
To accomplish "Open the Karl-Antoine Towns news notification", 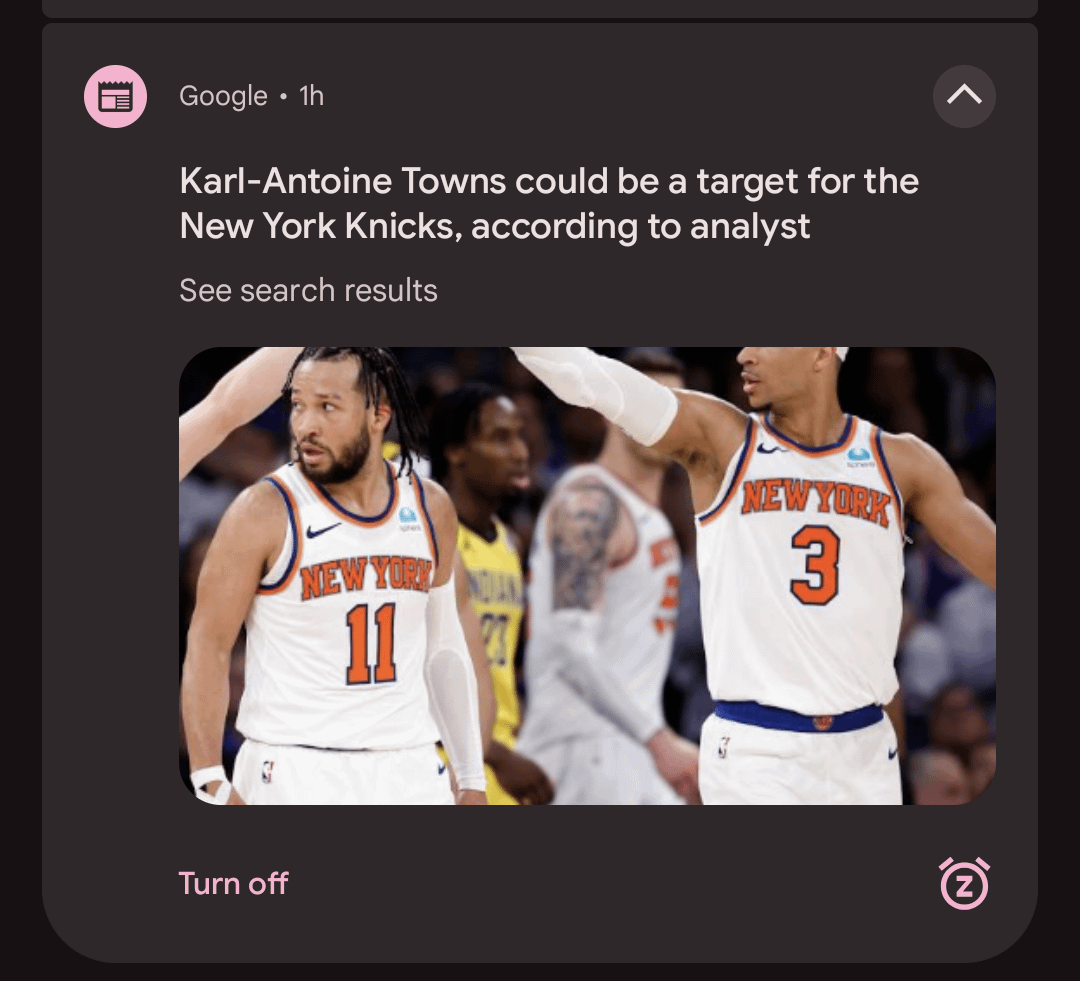I will (548, 204).
